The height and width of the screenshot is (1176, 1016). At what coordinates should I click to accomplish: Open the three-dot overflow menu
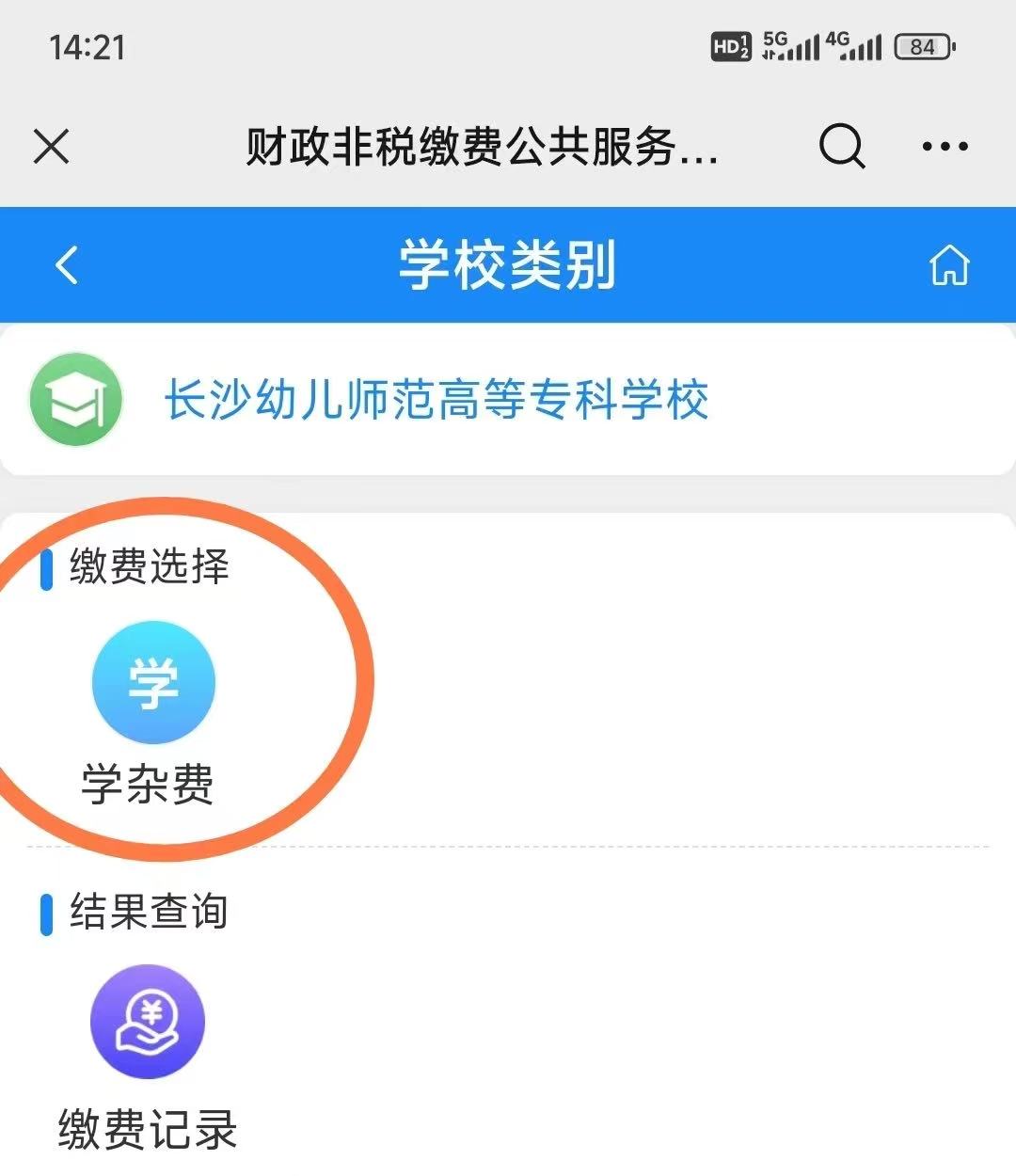tap(945, 147)
